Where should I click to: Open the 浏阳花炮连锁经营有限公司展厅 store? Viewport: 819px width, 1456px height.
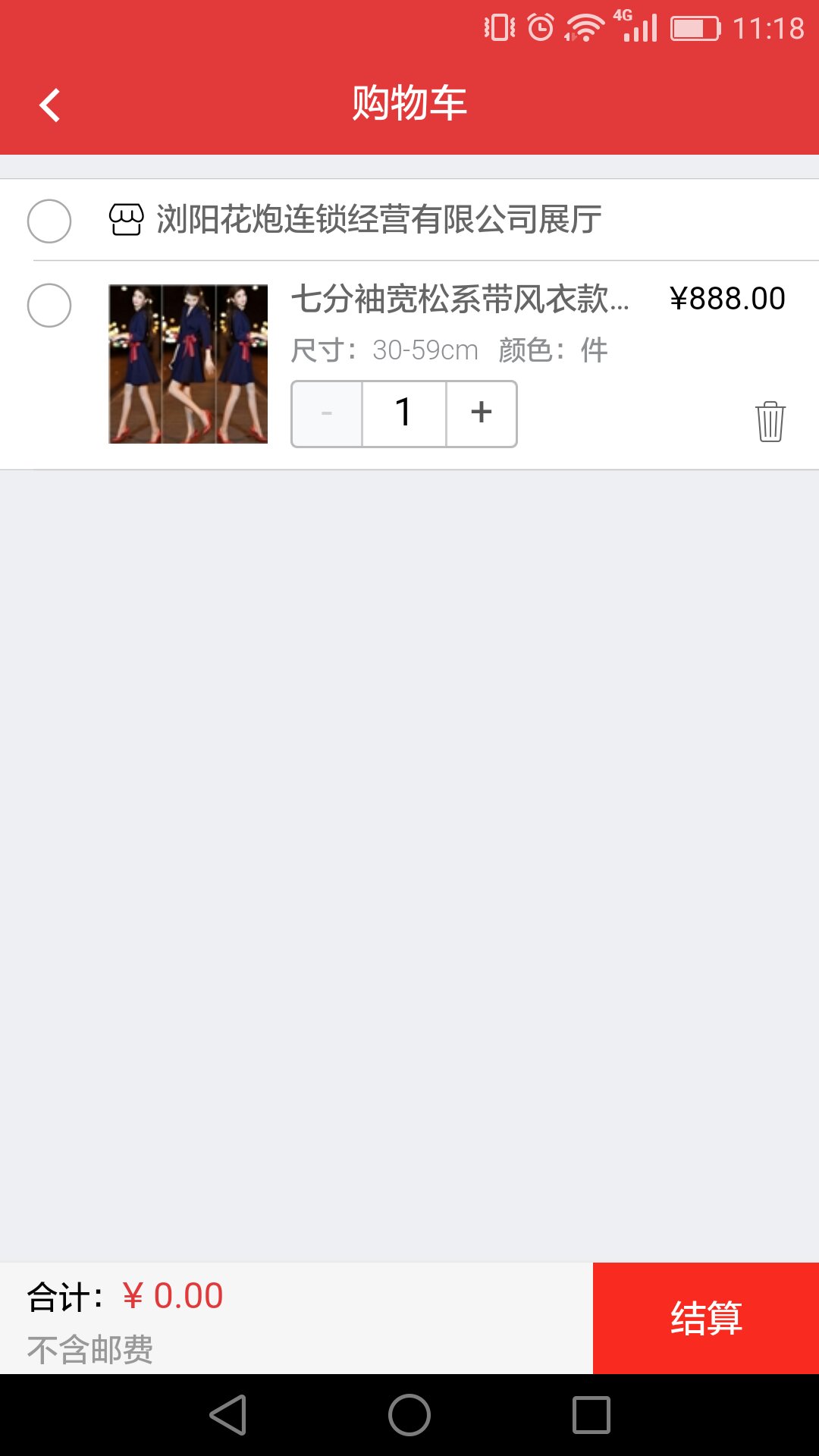point(378,220)
